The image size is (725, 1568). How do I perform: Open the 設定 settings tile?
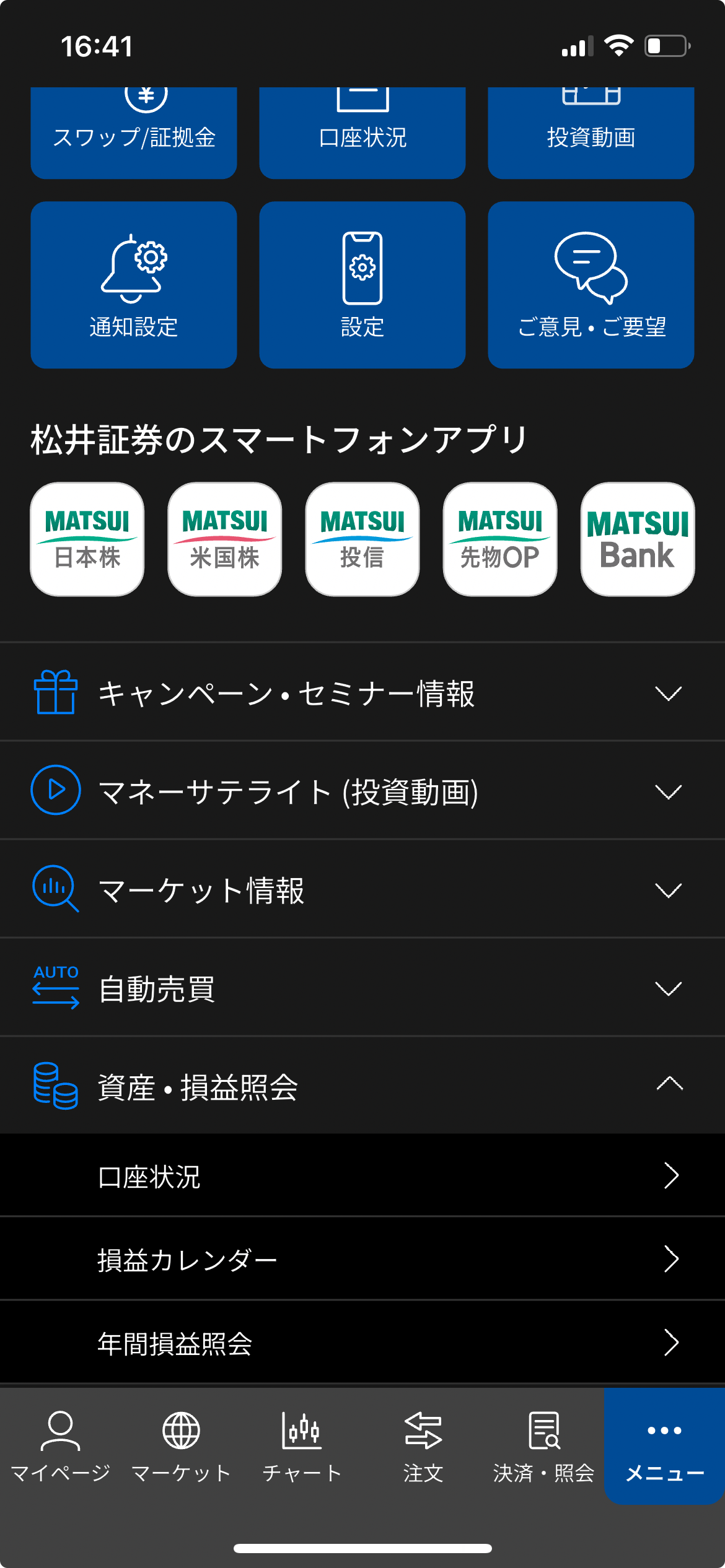pos(362,285)
